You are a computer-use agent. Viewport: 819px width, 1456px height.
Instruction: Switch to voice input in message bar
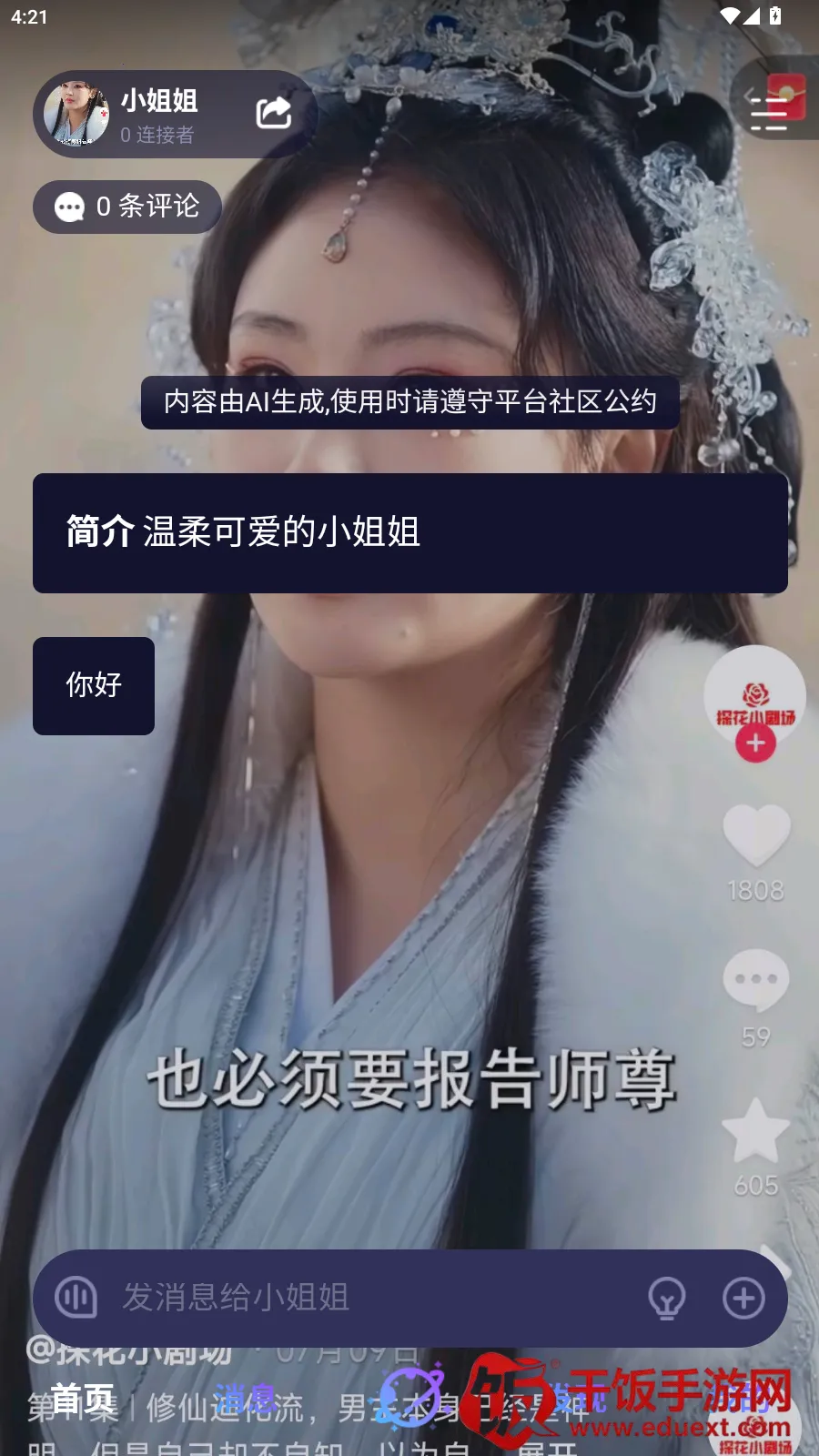76,1298
